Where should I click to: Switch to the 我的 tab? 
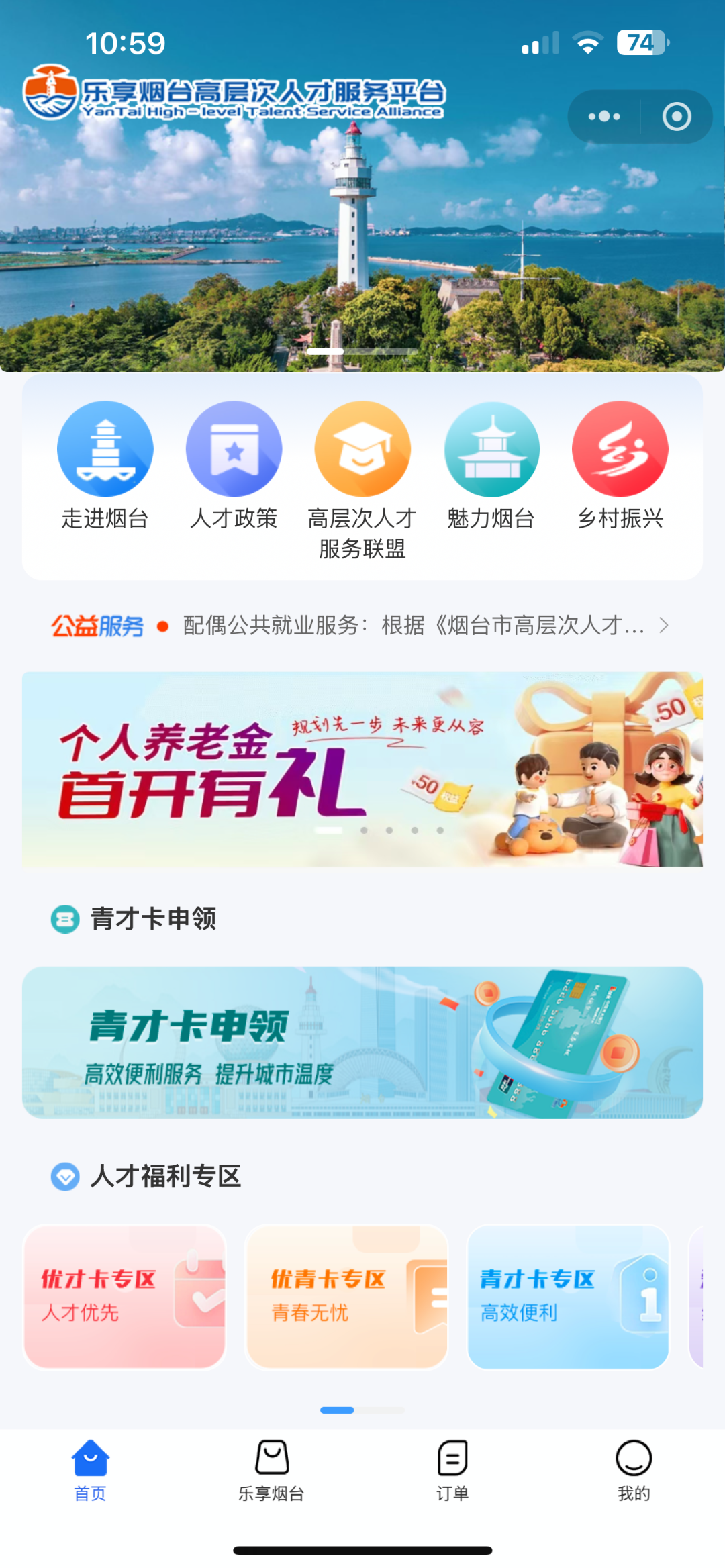click(x=634, y=1470)
